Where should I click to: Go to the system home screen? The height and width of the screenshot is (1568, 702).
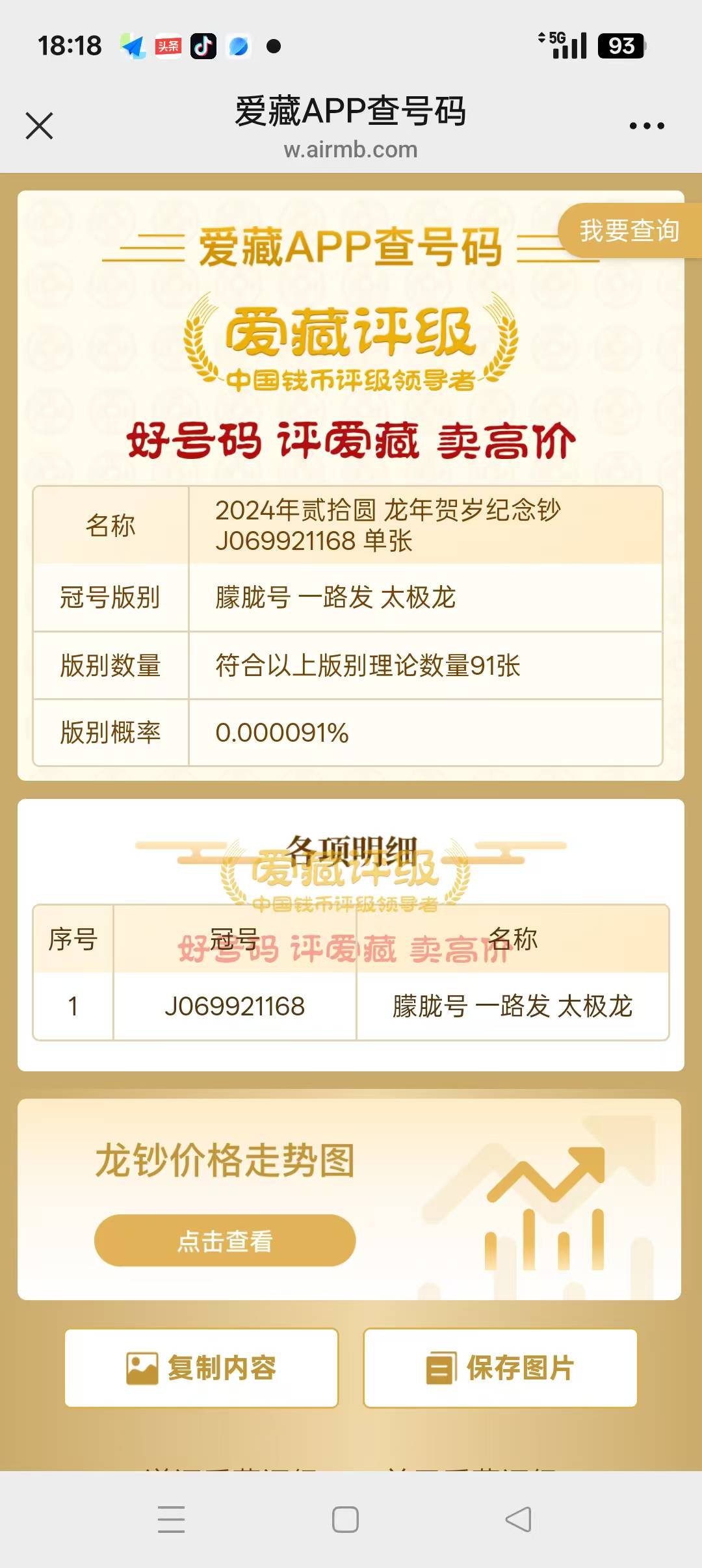point(345,1519)
